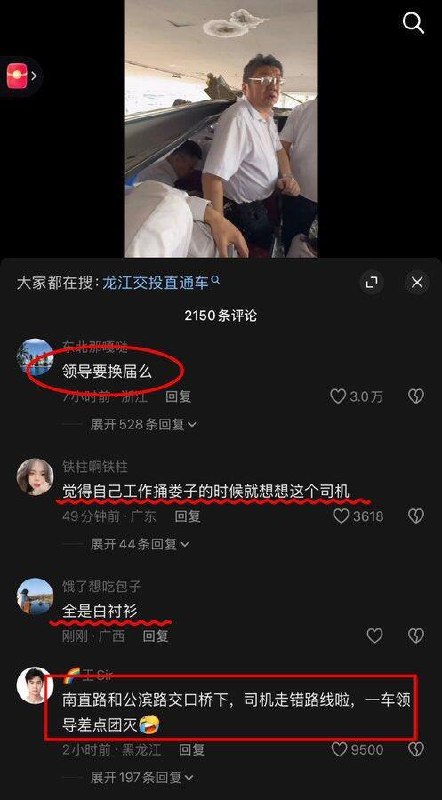Reply to the comment from 黑龙江
Image resolution: width=442 pixels, height=800 pixels.
pos(192,749)
